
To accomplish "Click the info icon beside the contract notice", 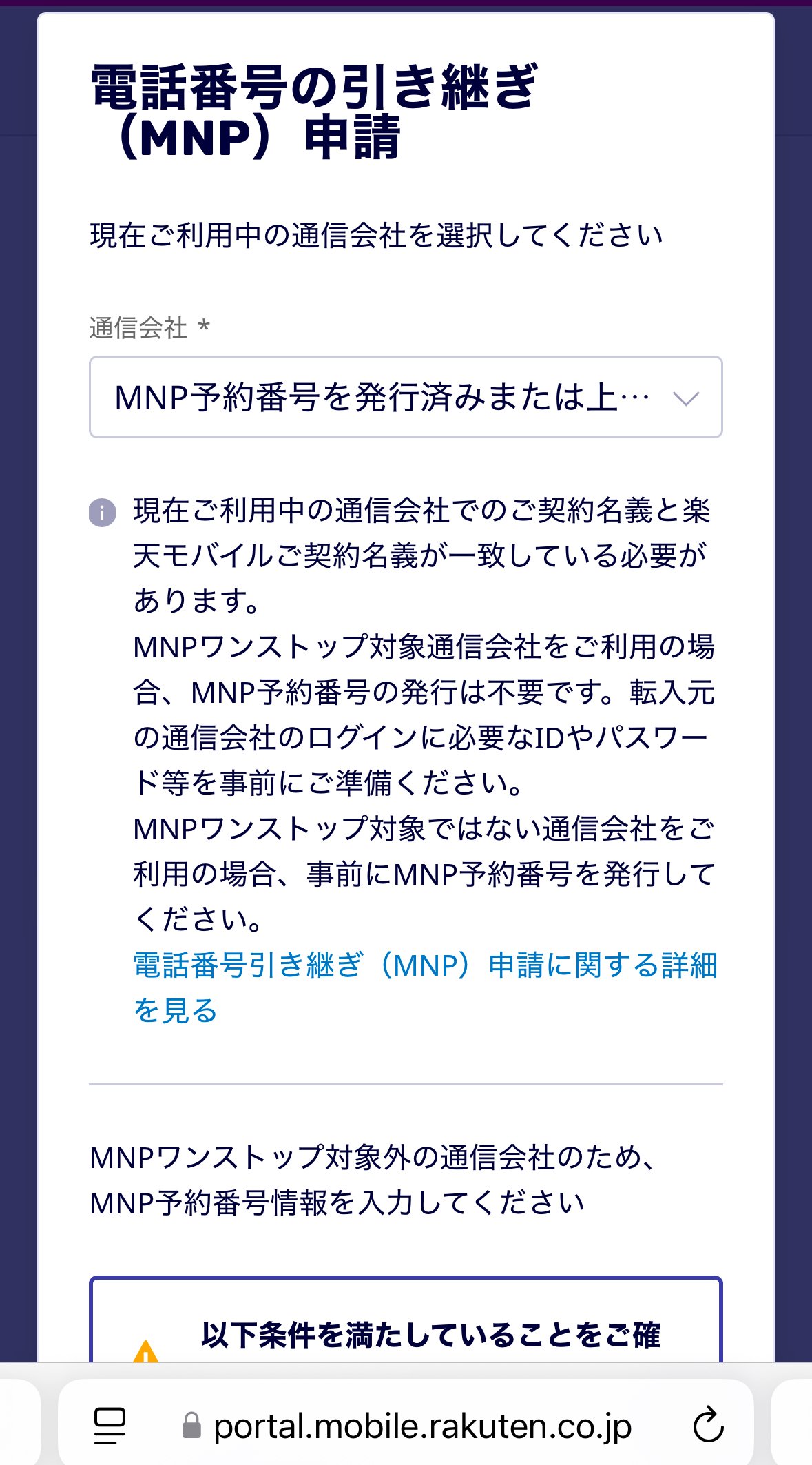I will click(102, 513).
